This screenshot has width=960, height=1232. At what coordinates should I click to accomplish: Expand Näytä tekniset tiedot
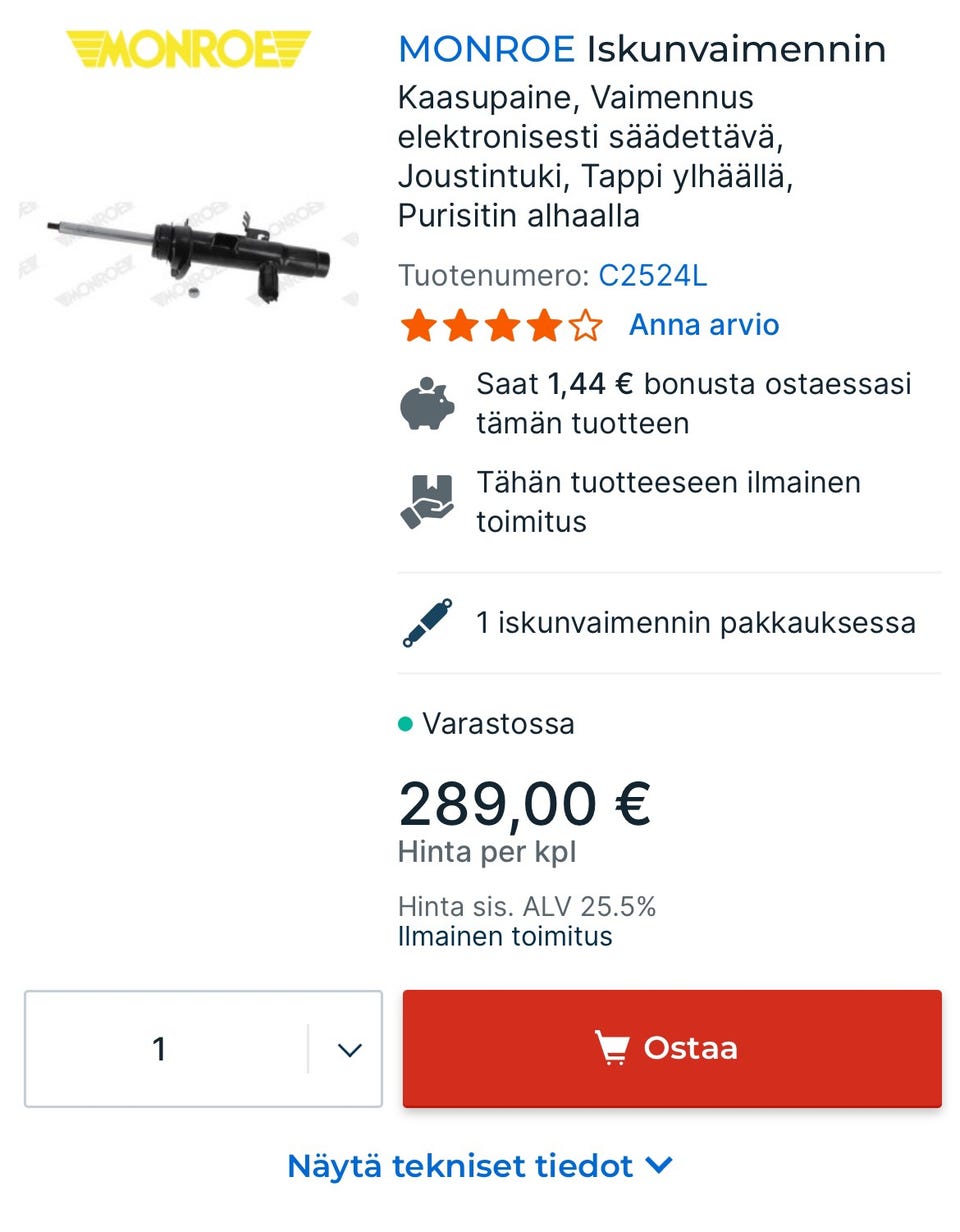click(x=479, y=1166)
